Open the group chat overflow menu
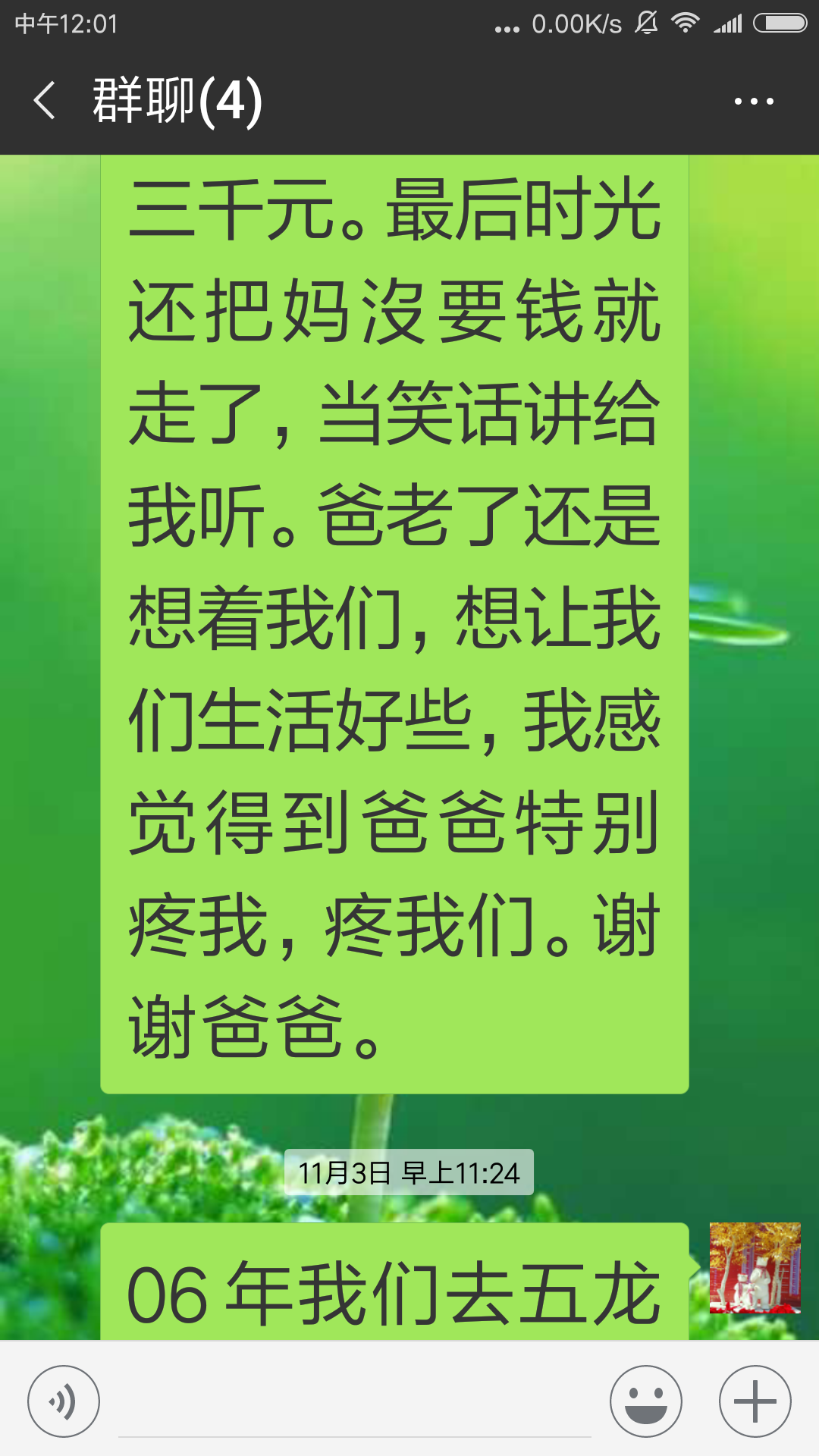Image resolution: width=819 pixels, height=1456 pixels. pos(754,101)
